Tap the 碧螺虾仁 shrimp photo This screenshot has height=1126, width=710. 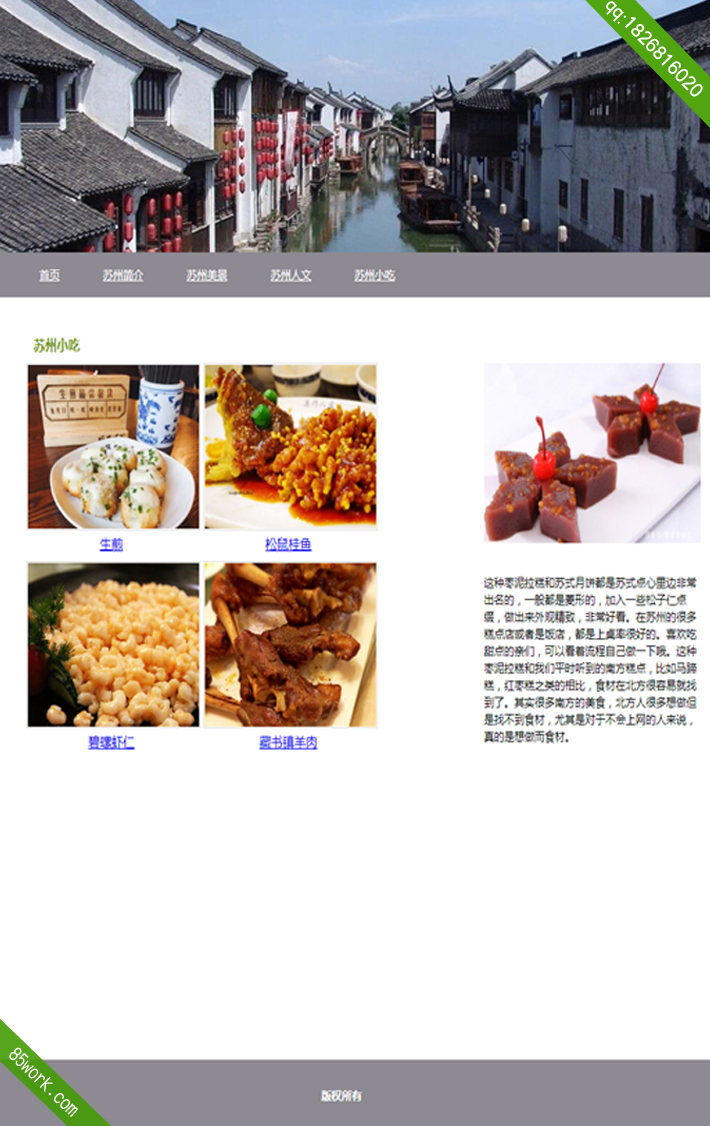pos(113,645)
